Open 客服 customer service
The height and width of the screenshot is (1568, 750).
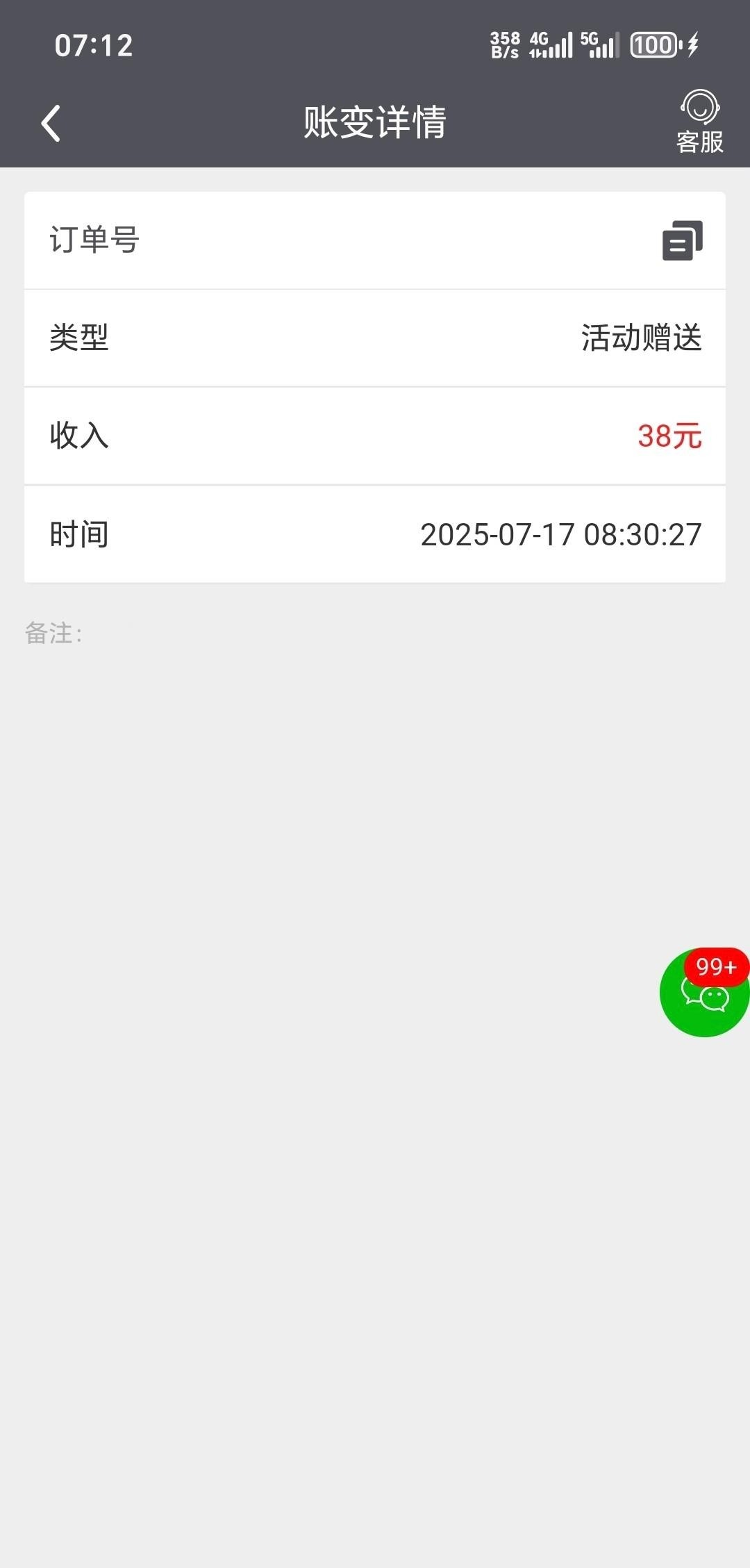tap(699, 122)
